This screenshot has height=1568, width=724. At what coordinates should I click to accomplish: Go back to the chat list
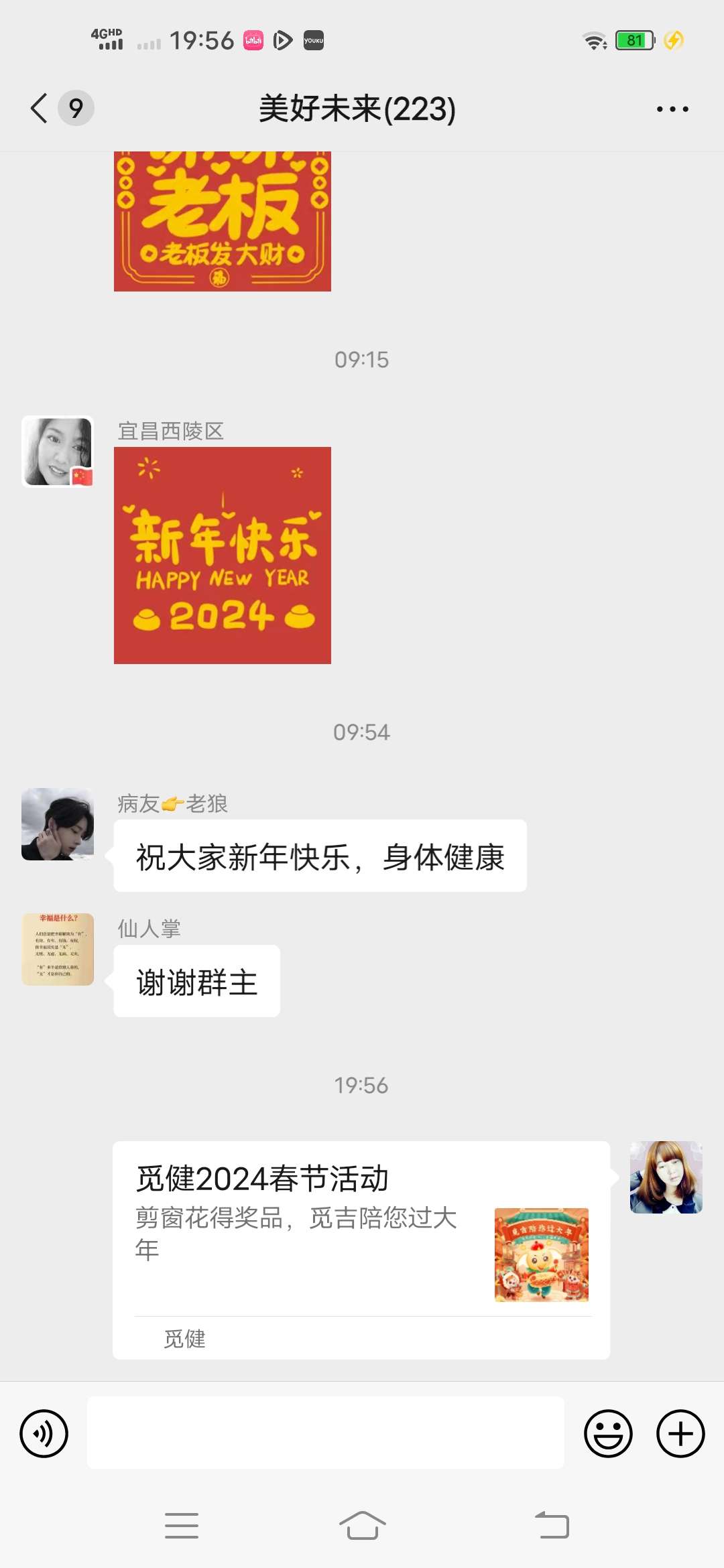[x=40, y=109]
